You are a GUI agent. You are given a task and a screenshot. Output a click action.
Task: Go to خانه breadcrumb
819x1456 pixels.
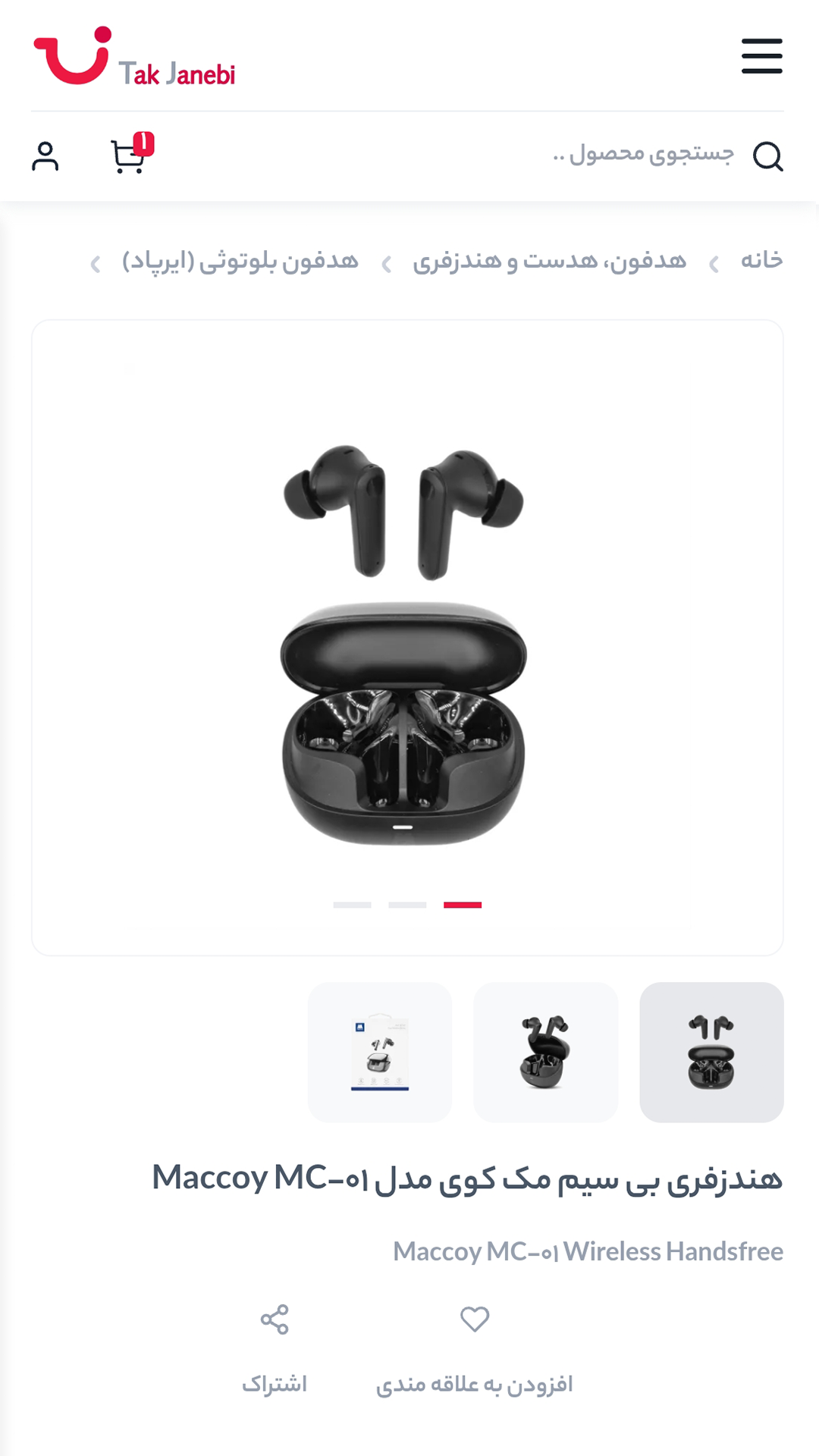tap(761, 261)
